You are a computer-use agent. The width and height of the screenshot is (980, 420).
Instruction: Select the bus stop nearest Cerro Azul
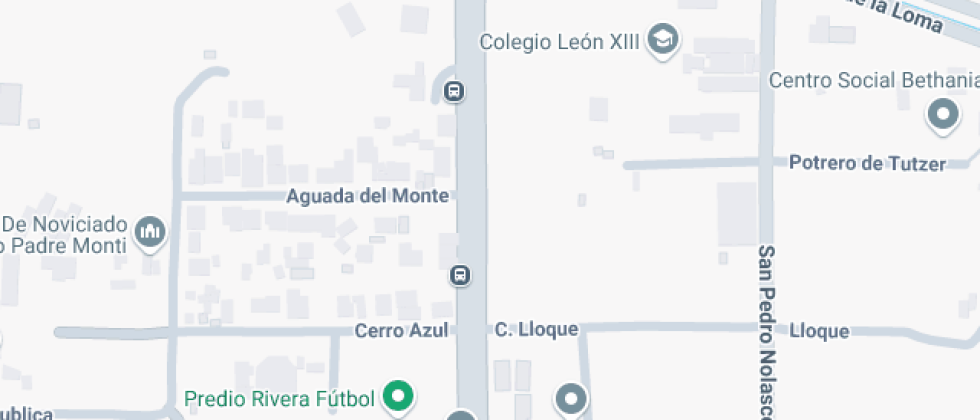point(460,275)
